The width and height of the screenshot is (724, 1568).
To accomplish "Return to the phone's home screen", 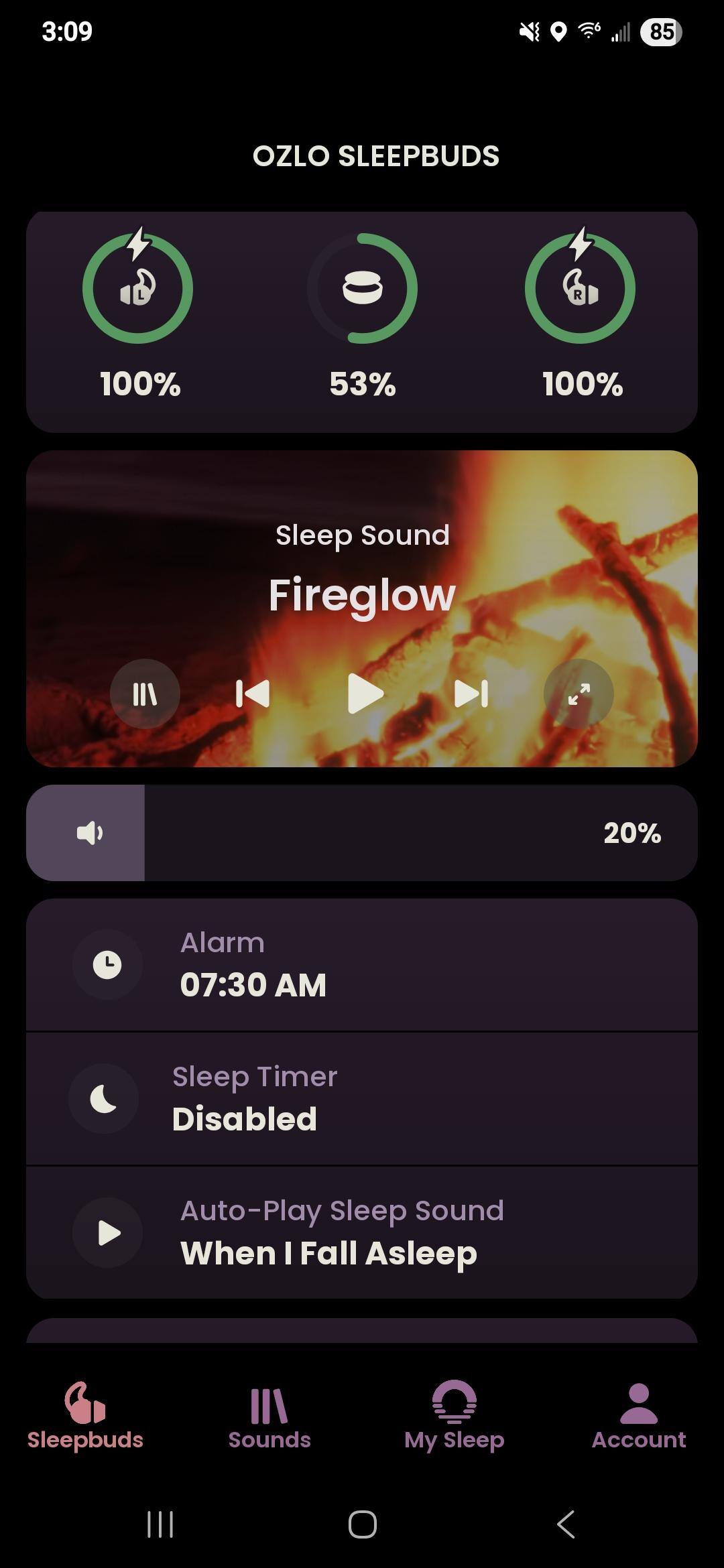I will (362, 1524).
